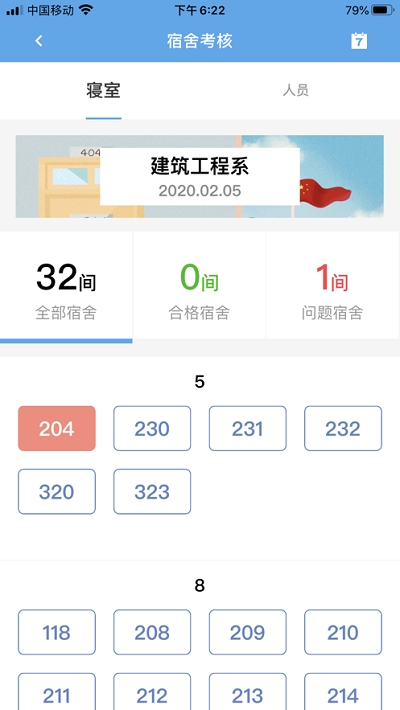Open highlighted dorm room 204
This screenshot has width=400, height=710.
[x=57, y=428]
